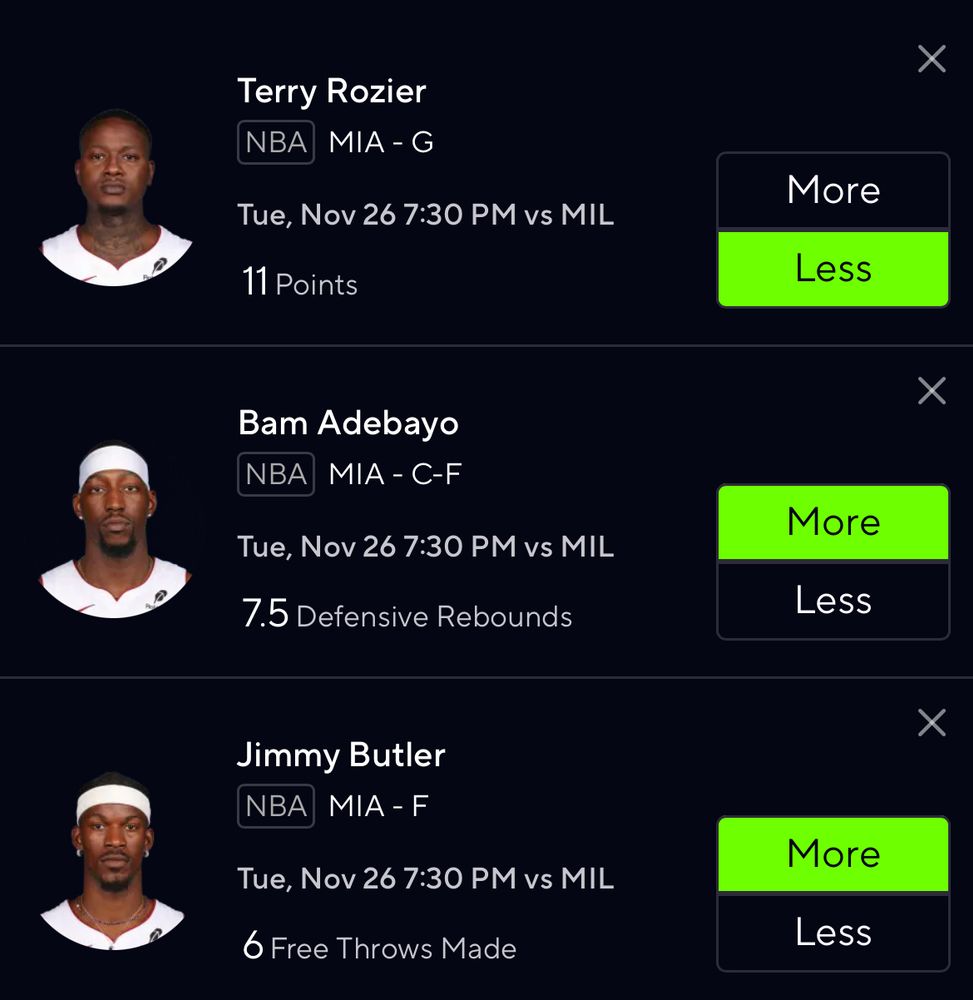Select Less for Bam Adebayo rebounds
The image size is (973, 1000).
point(832,600)
